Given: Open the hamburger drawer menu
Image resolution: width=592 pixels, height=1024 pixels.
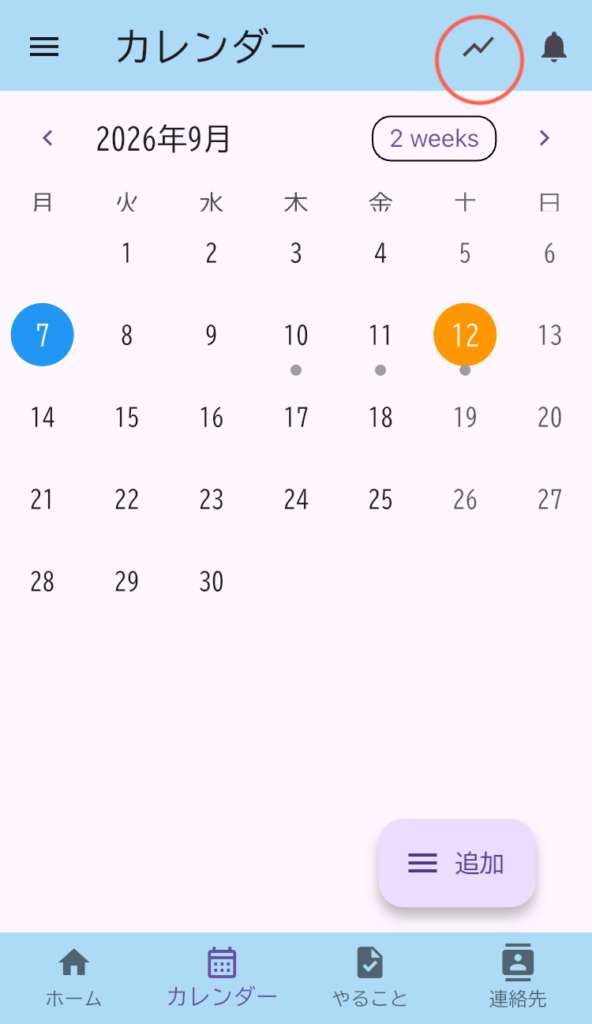Looking at the screenshot, I should pos(44,47).
